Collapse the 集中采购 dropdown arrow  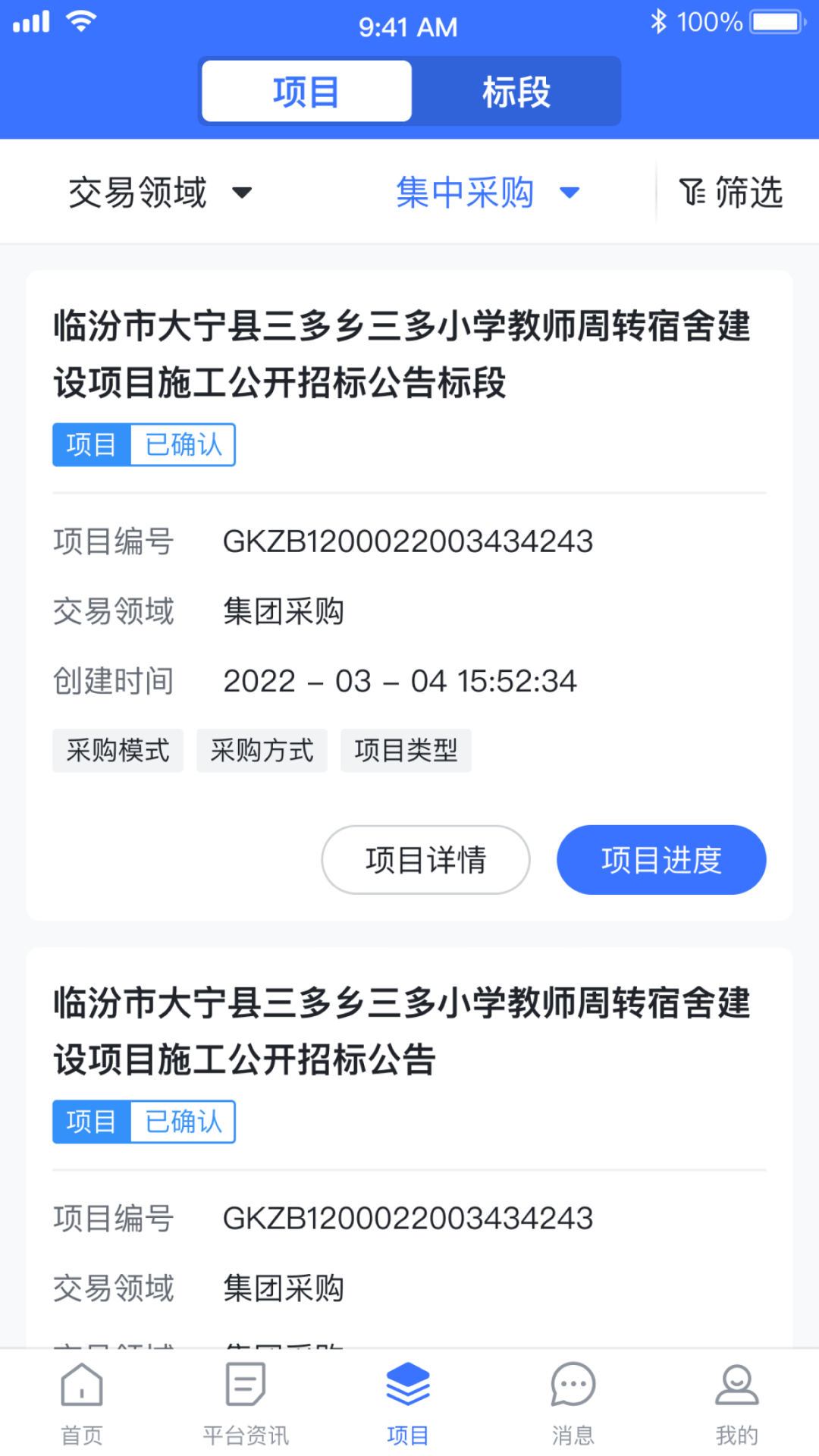click(x=570, y=193)
